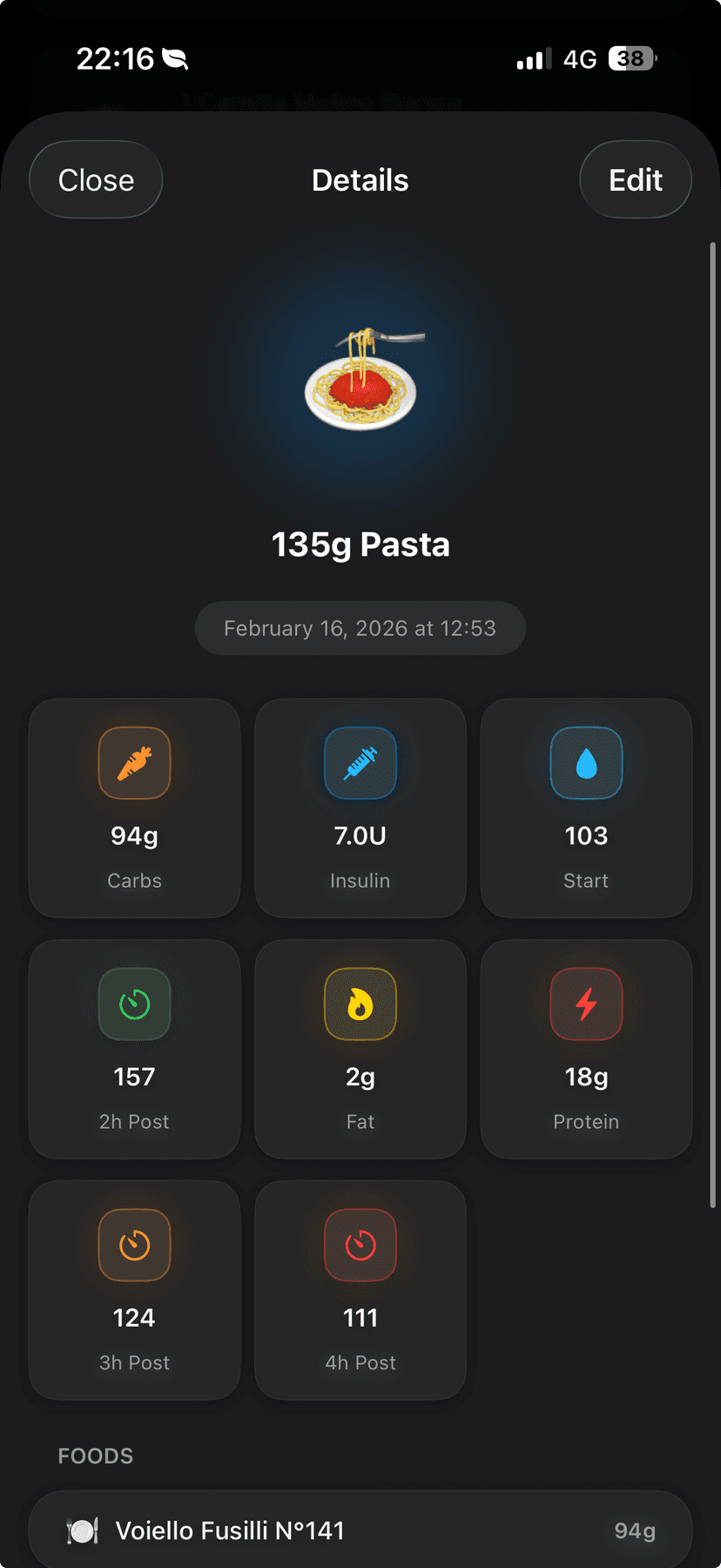This screenshot has width=721, height=1568.
Task: Click the 7.0U insulin value
Action: (360, 835)
